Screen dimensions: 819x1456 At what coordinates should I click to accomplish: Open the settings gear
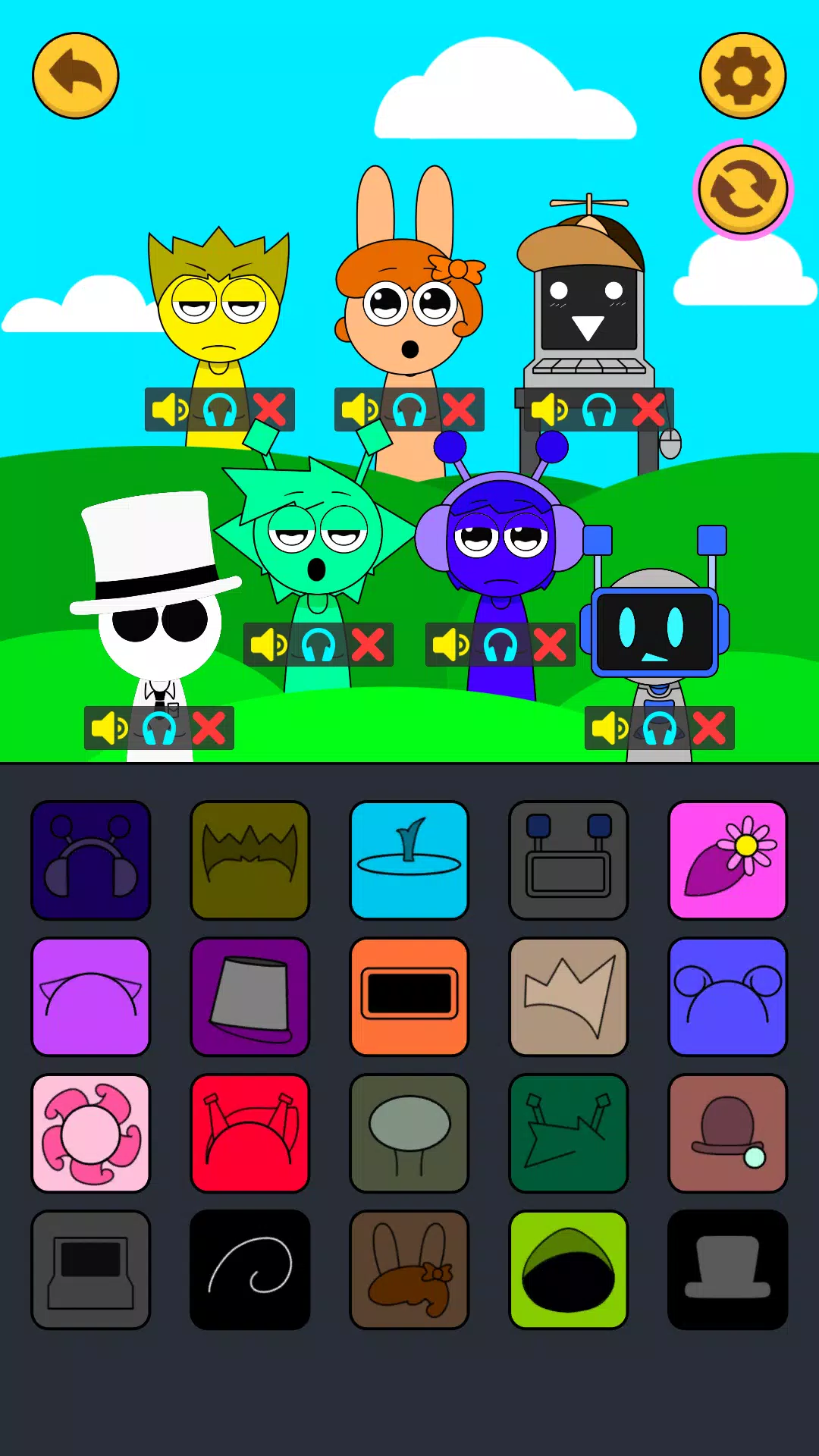[742, 76]
